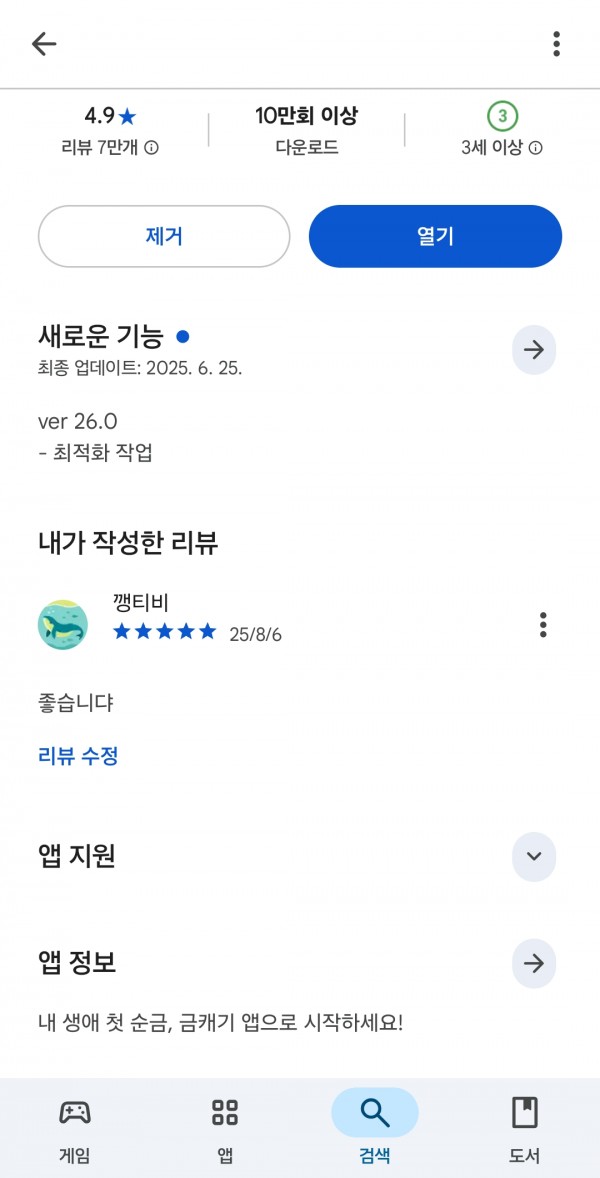The image size is (600, 1178).
Task: Switch to the 앱 tab
Action: tap(225, 1128)
